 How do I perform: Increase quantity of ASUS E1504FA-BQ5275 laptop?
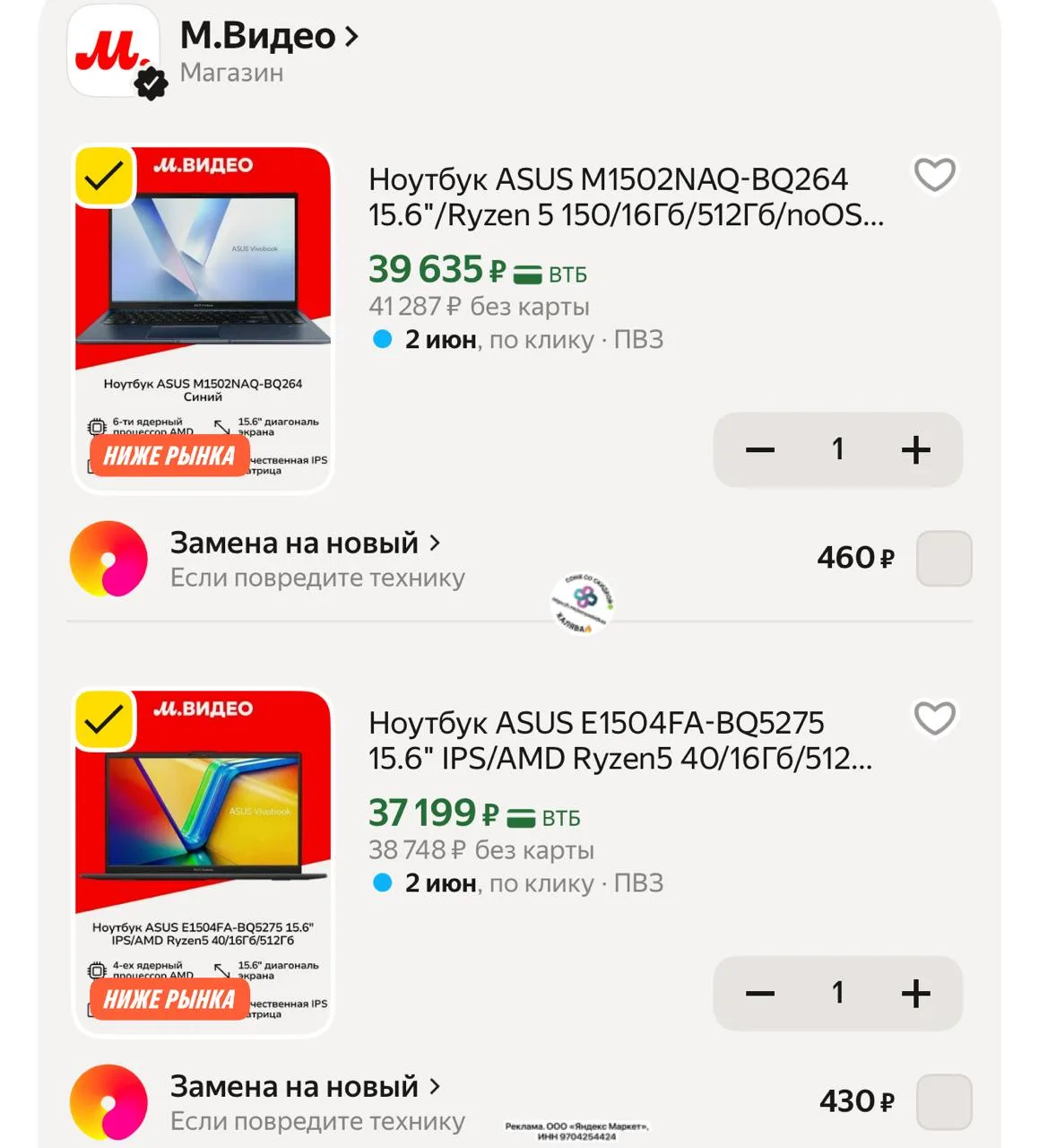point(915,993)
